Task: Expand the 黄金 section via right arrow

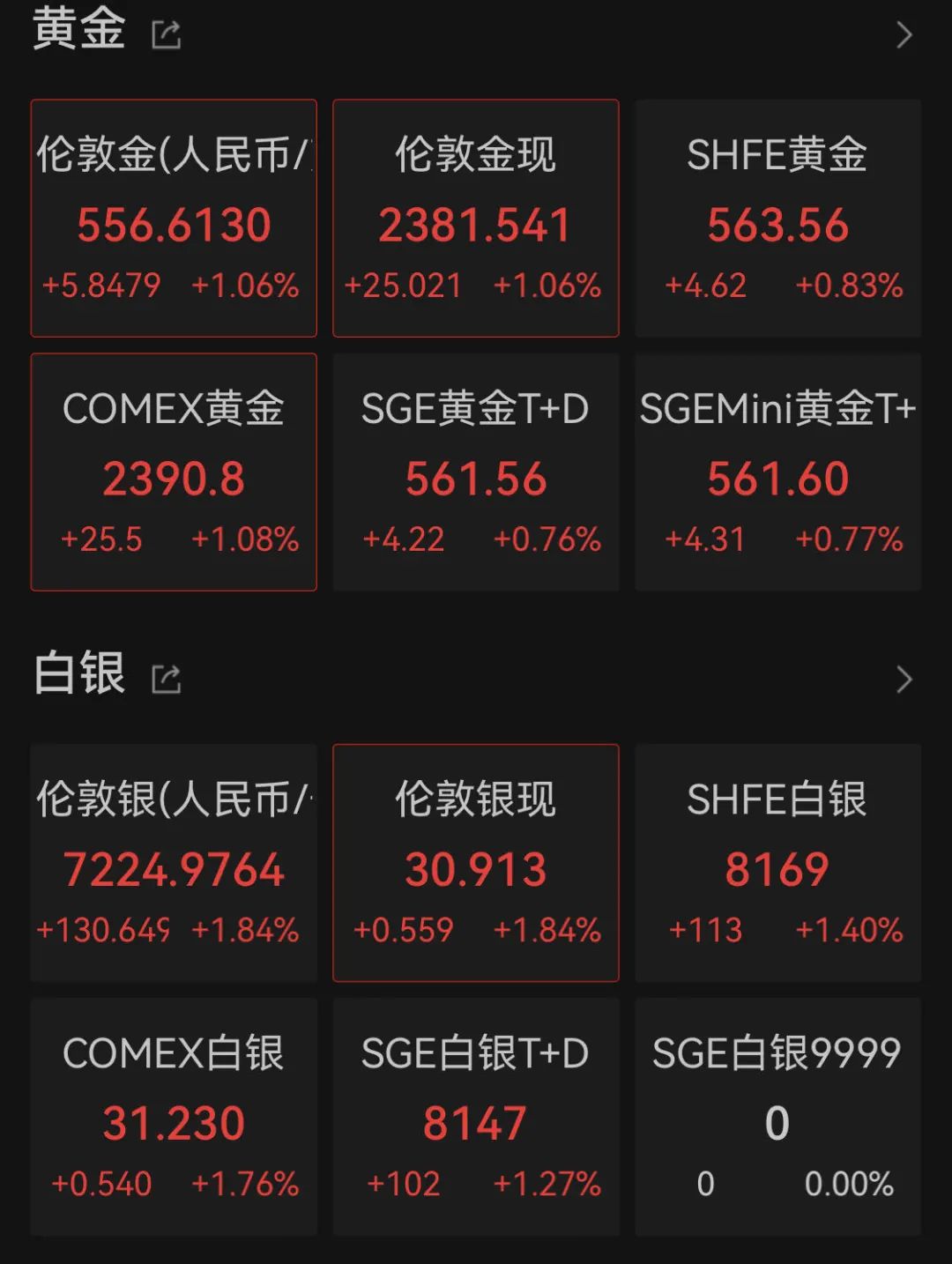Action: click(904, 33)
